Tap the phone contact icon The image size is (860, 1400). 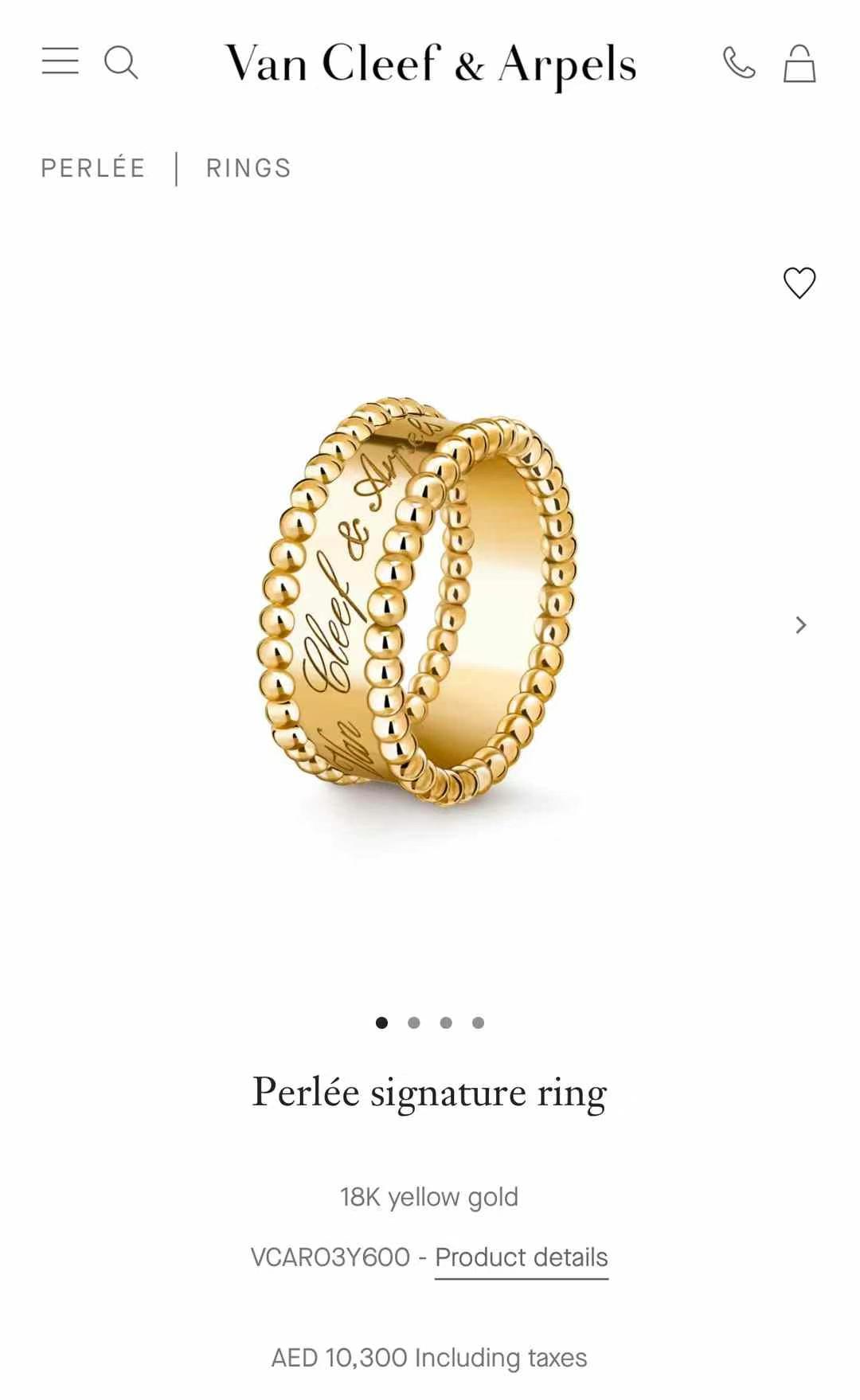[x=739, y=63]
